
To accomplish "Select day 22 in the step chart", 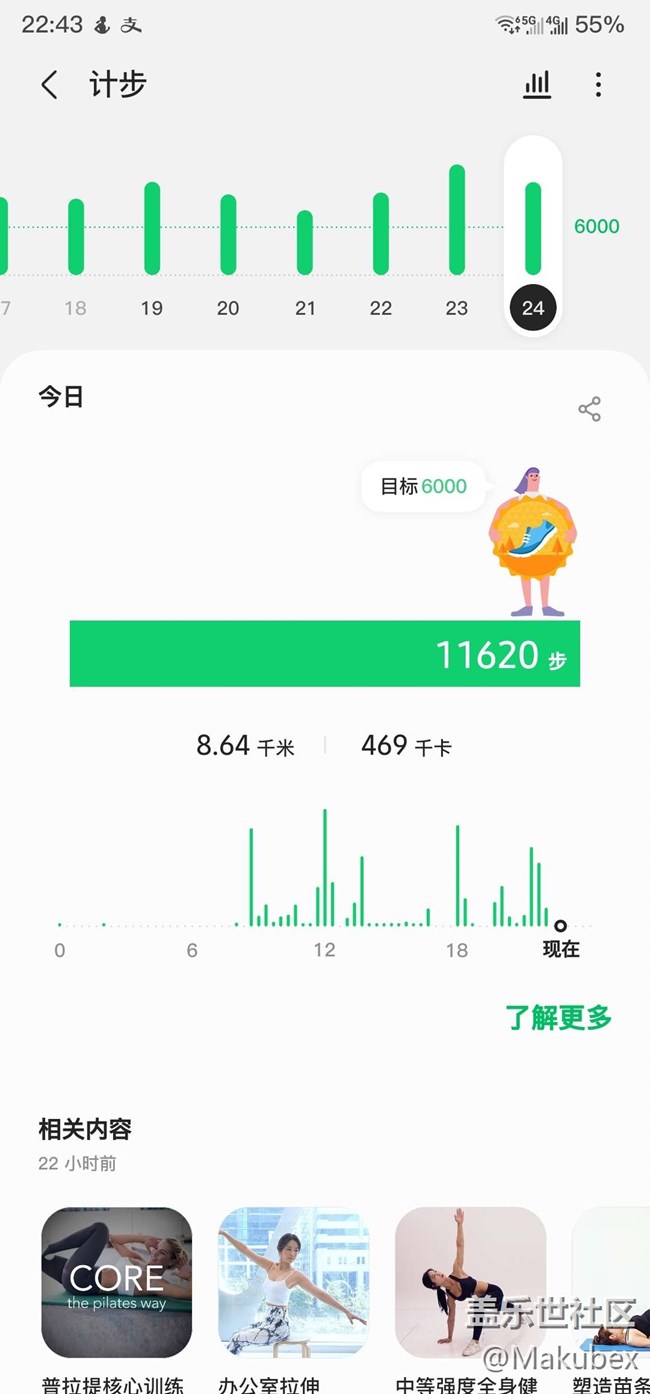I will coord(381,240).
